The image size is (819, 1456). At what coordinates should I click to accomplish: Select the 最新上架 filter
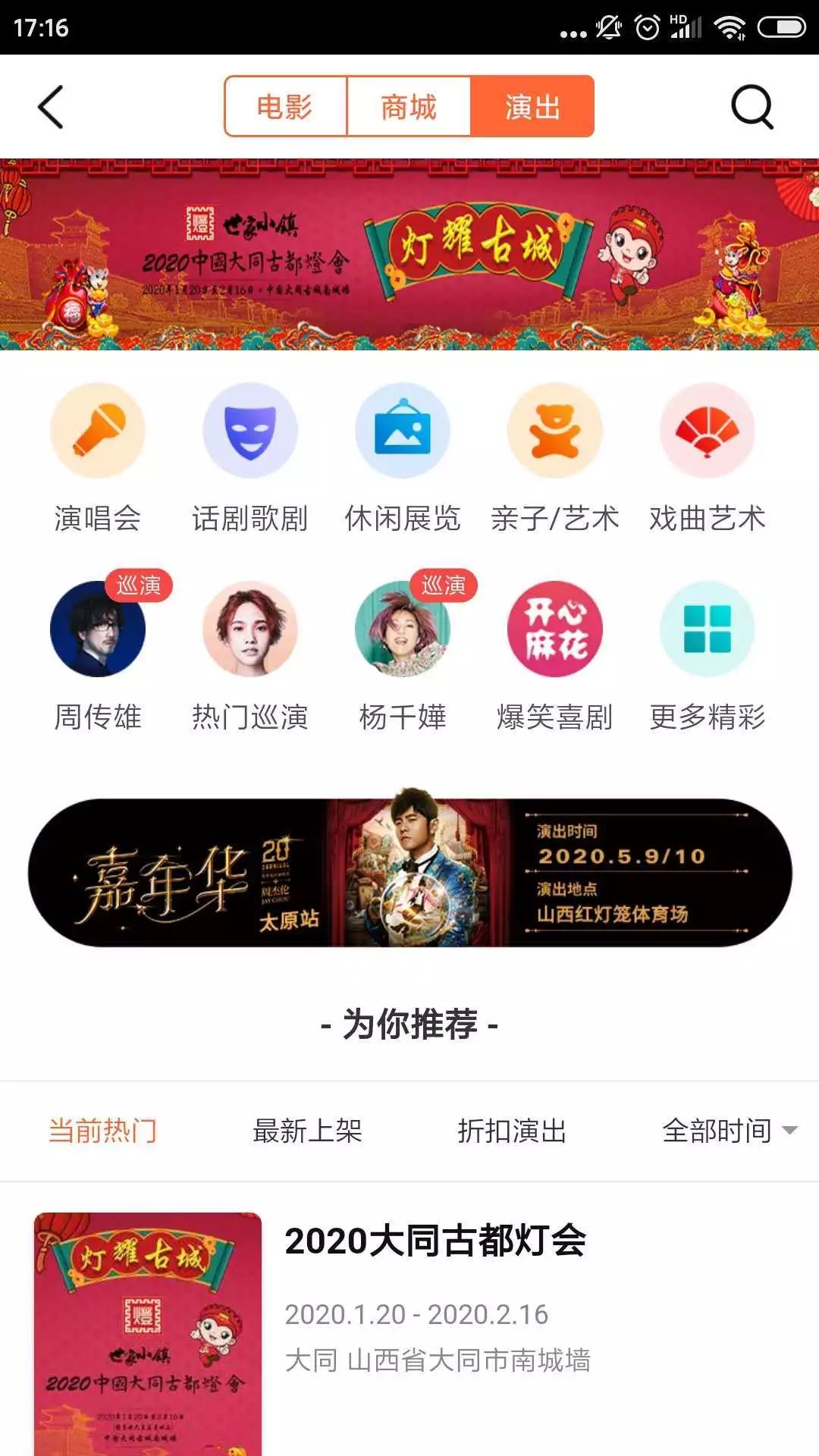point(309,1130)
